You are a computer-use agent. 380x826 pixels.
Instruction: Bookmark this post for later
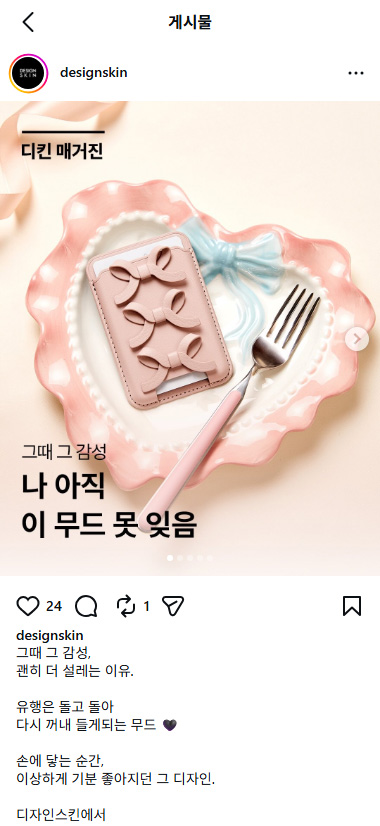[x=352, y=606]
